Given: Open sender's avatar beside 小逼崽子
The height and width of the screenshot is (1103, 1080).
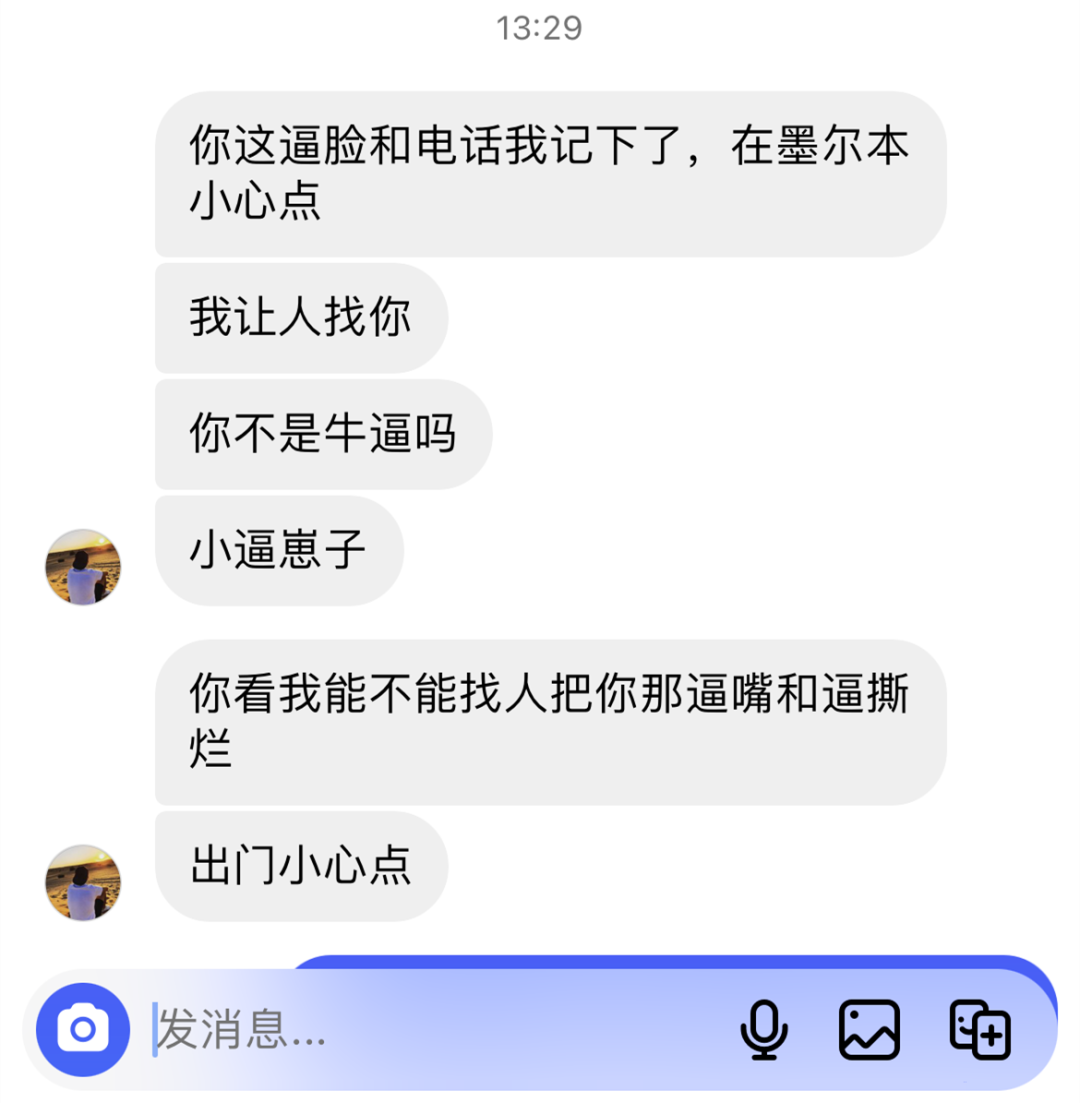Looking at the screenshot, I should point(83,566).
